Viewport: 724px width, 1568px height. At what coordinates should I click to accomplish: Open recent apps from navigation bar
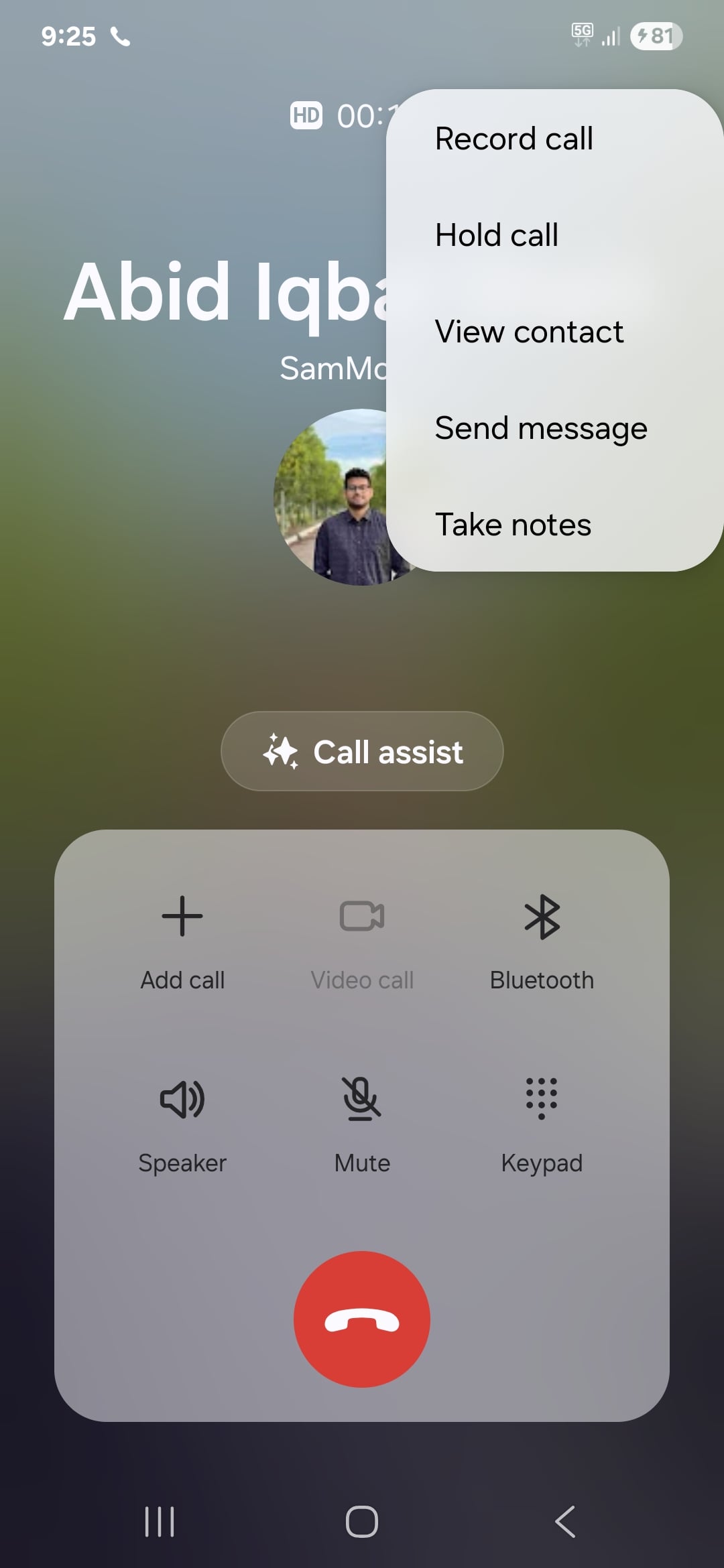pyautogui.click(x=160, y=1521)
